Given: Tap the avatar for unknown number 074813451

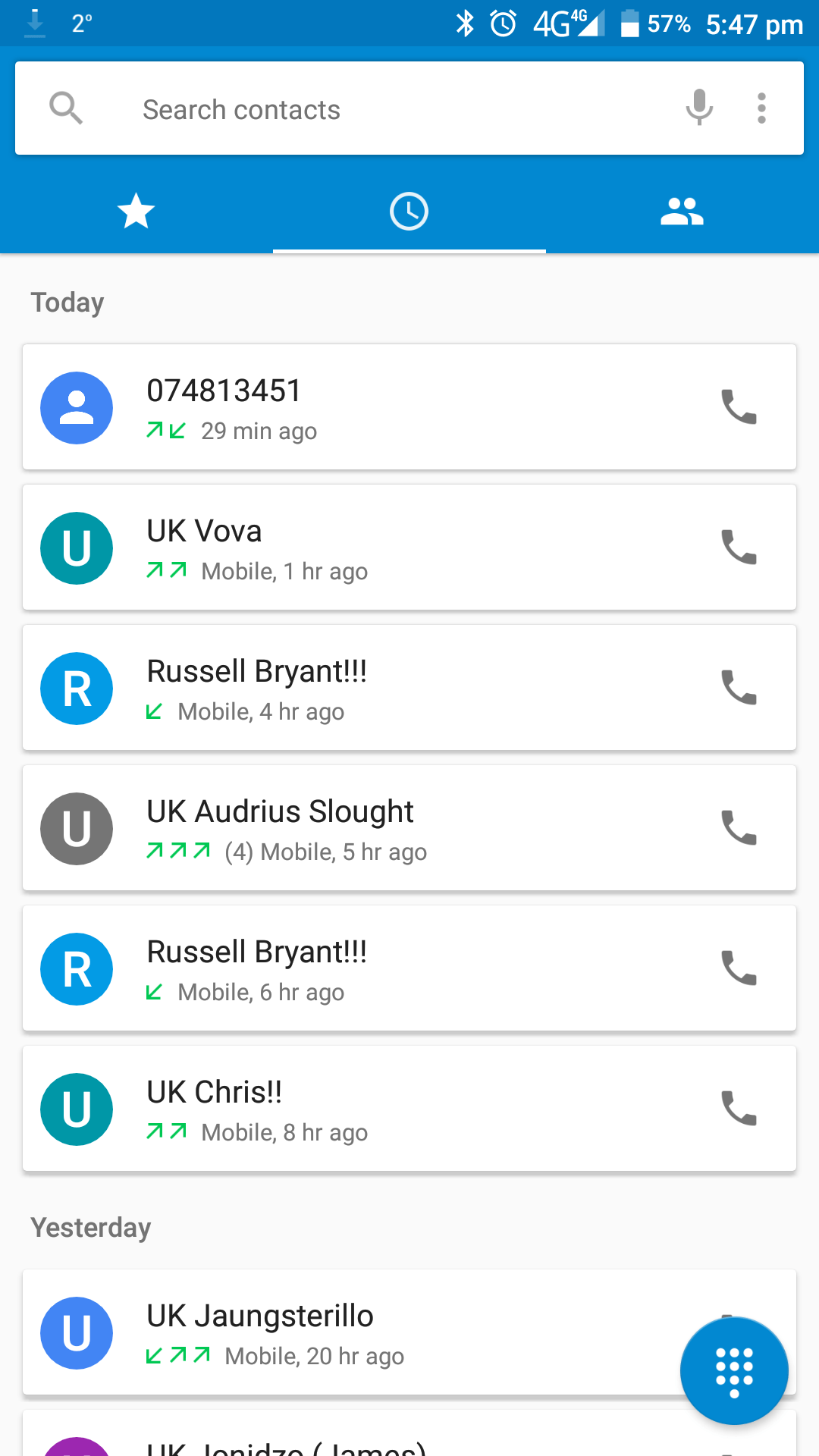Looking at the screenshot, I should coord(77,408).
